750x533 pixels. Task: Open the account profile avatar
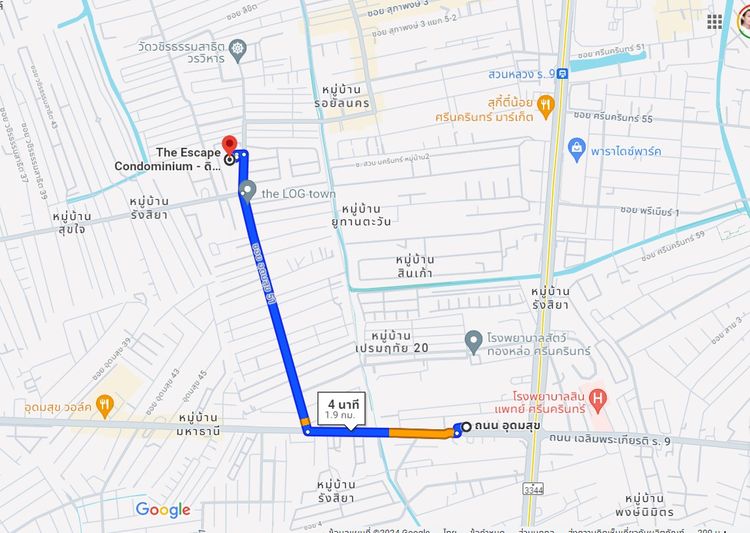(744, 21)
